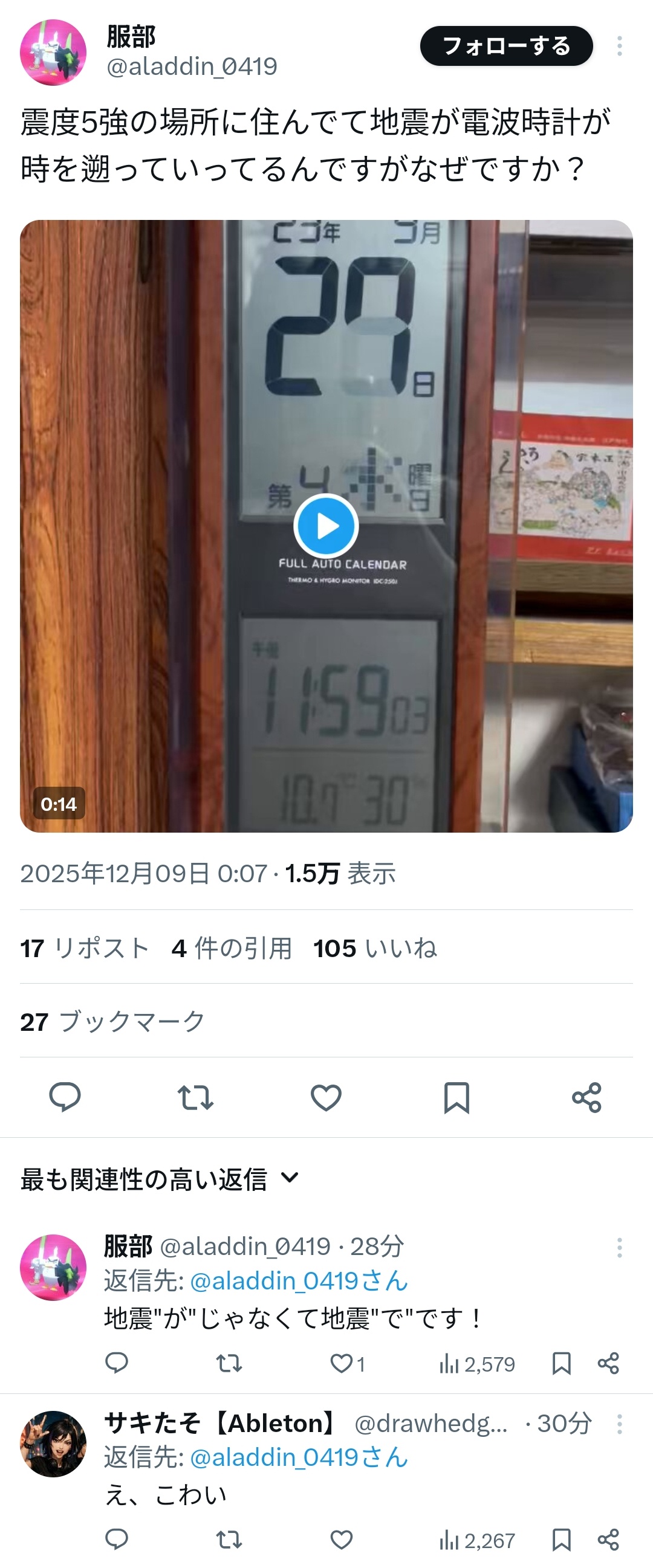
Task: View the 17 リポスト list
Action: coord(85,947)
